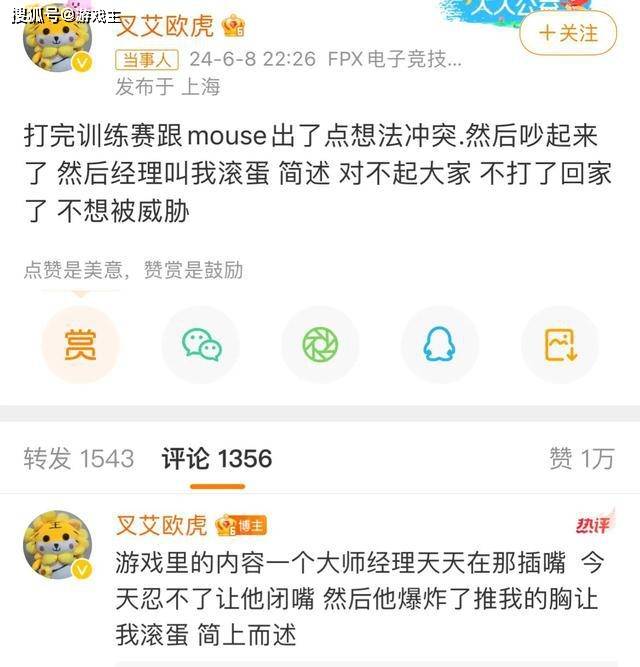
Task: Tap the 赏 reward button
Action: [x=80, y=345]
